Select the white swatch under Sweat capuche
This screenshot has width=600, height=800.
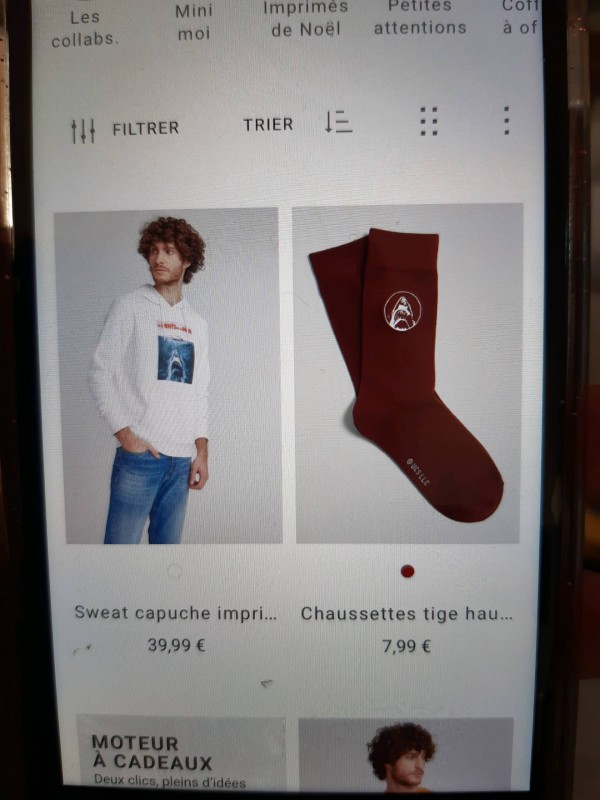(x=175, y=571)
